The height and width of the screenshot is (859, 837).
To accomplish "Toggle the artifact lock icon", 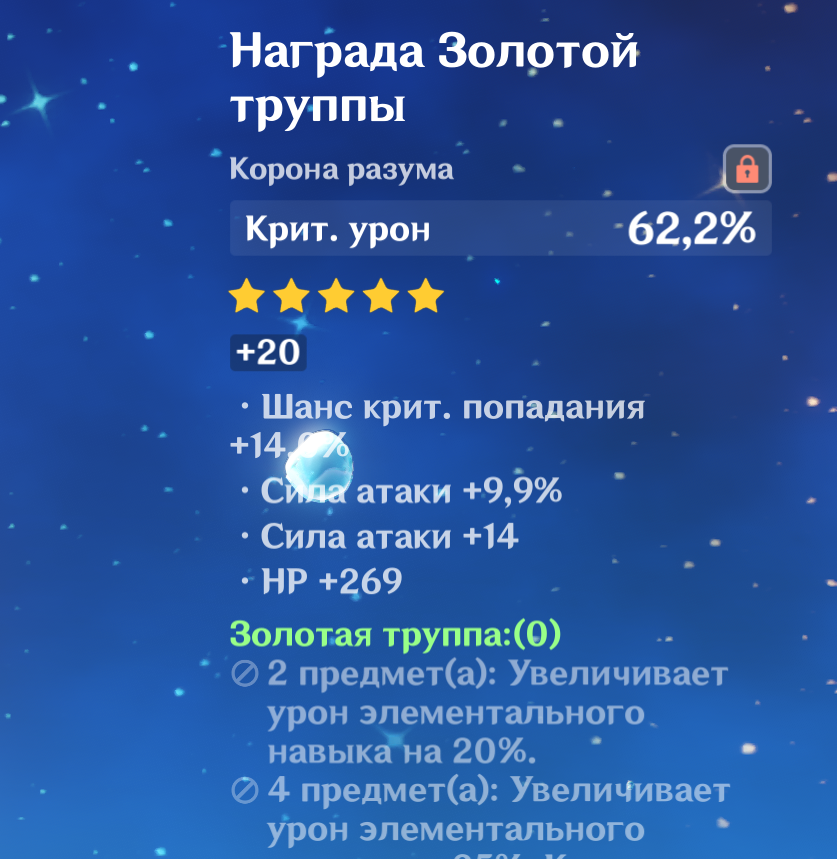I will pyautogui.click(x=747, y=169).
